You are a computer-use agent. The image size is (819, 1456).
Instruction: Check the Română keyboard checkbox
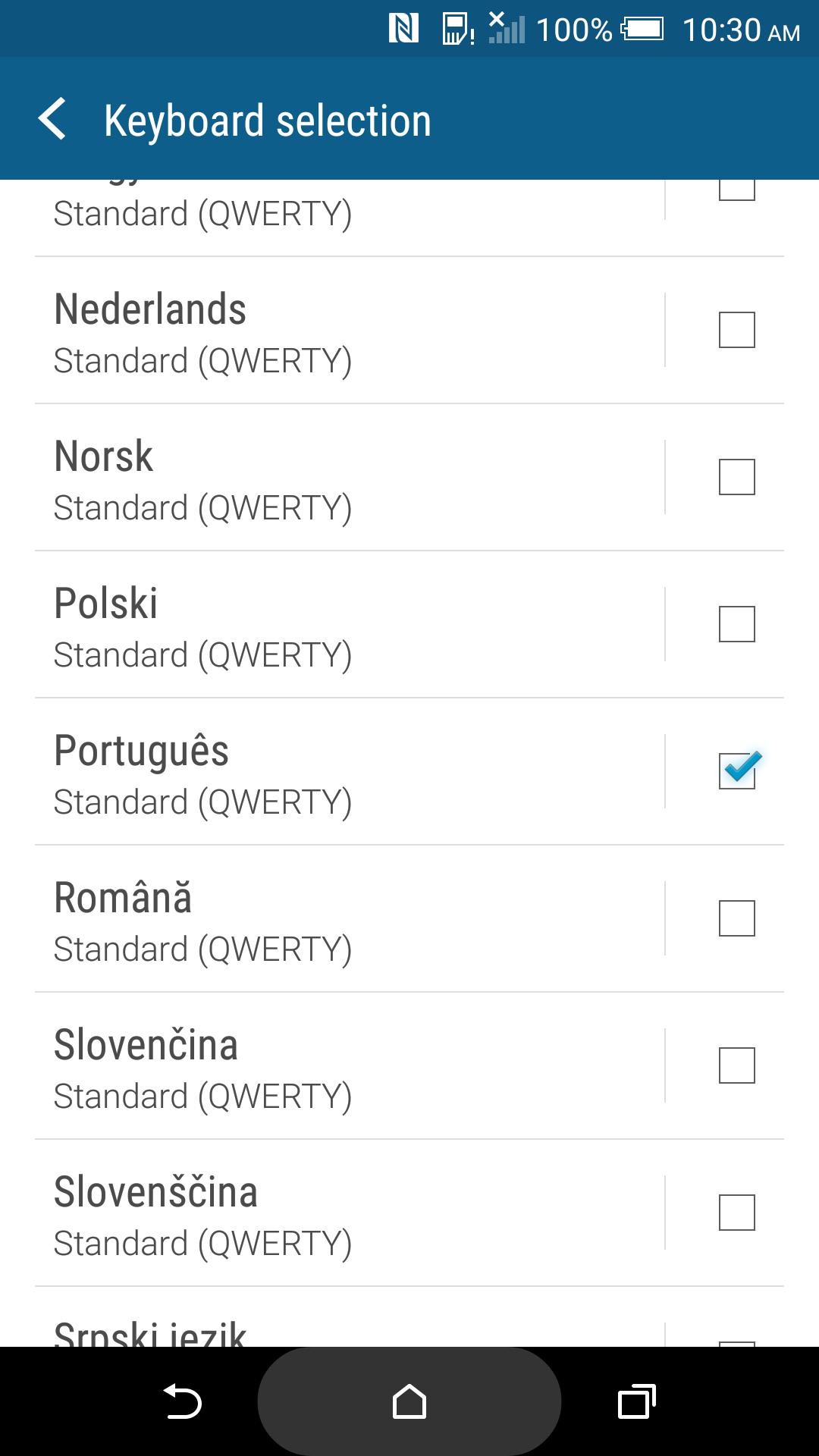click(738, 919)
